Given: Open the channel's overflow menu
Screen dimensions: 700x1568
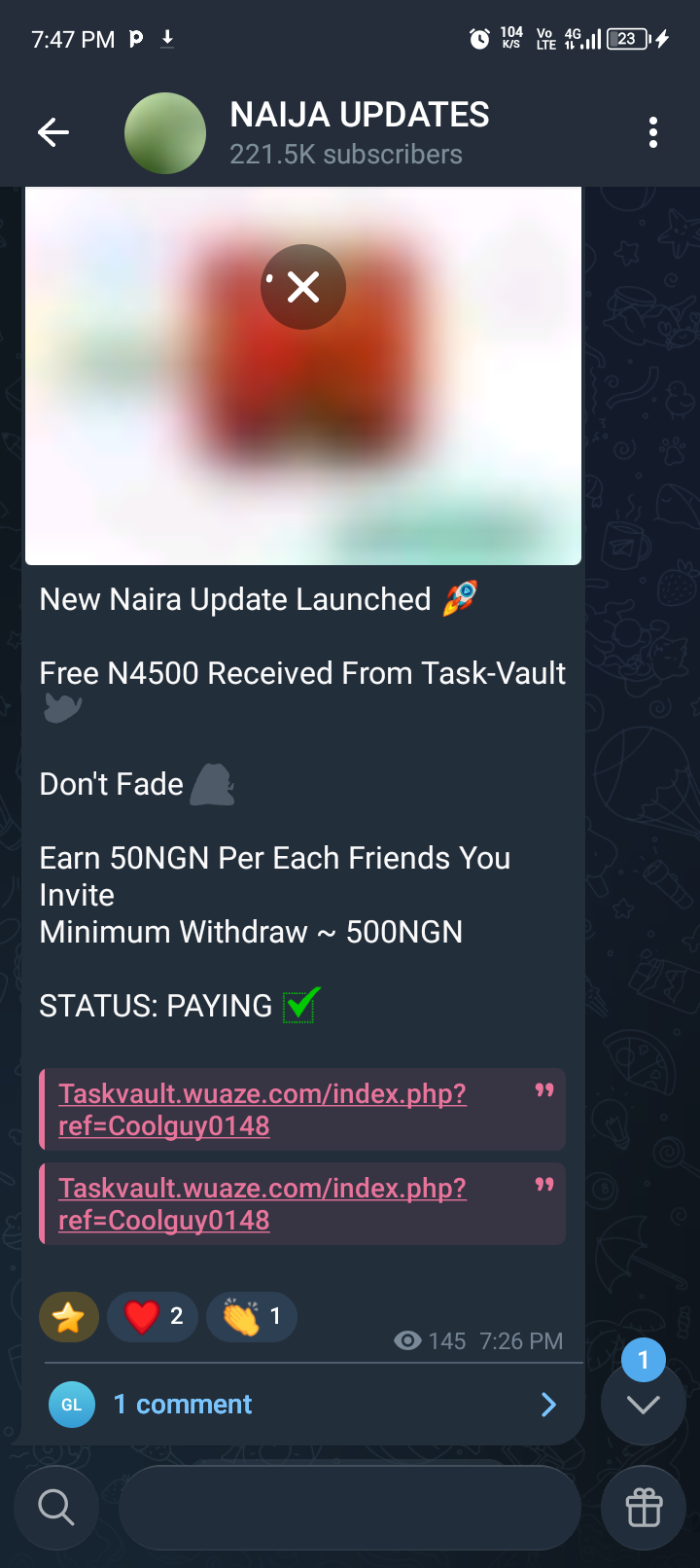Looking at the screenshot, I should (x=653, y=132).
